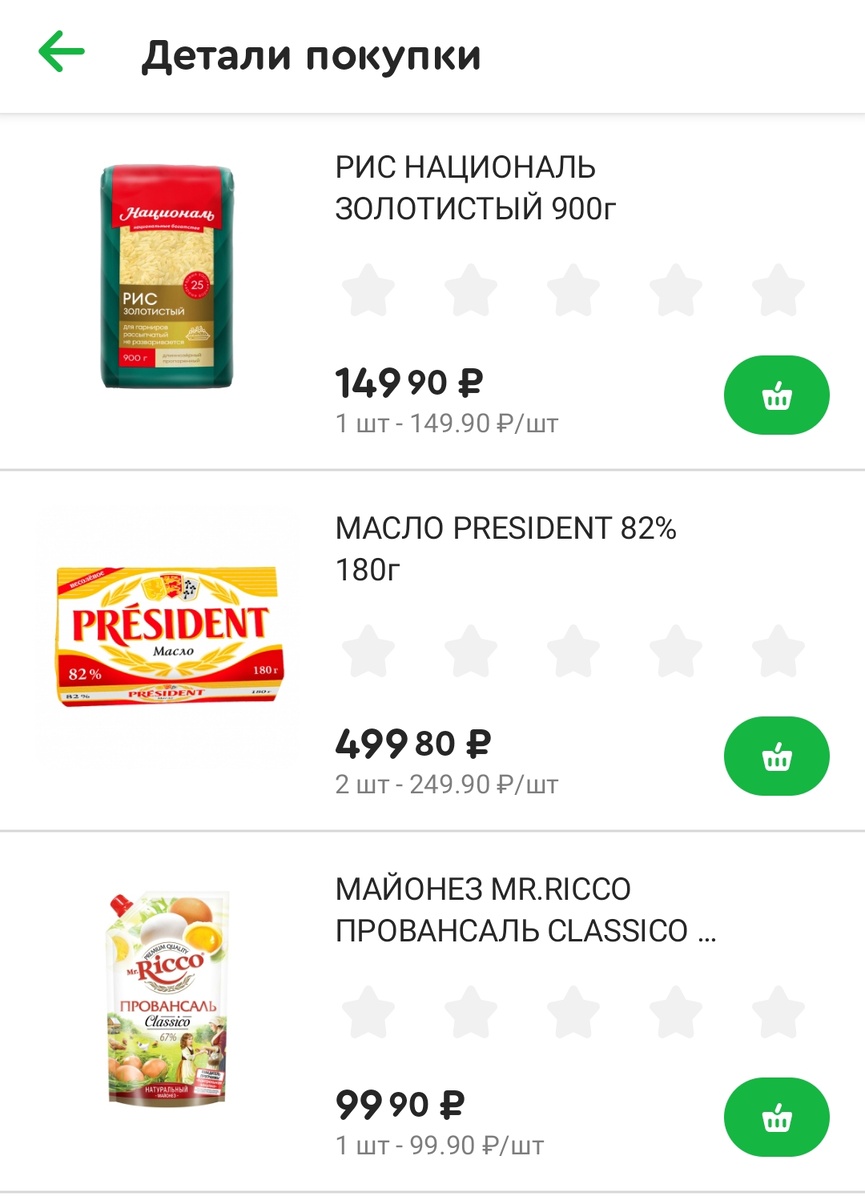Rate Националь rice five stars
The height and width of the screenshot is (1200, 865).
pos(777,291)
